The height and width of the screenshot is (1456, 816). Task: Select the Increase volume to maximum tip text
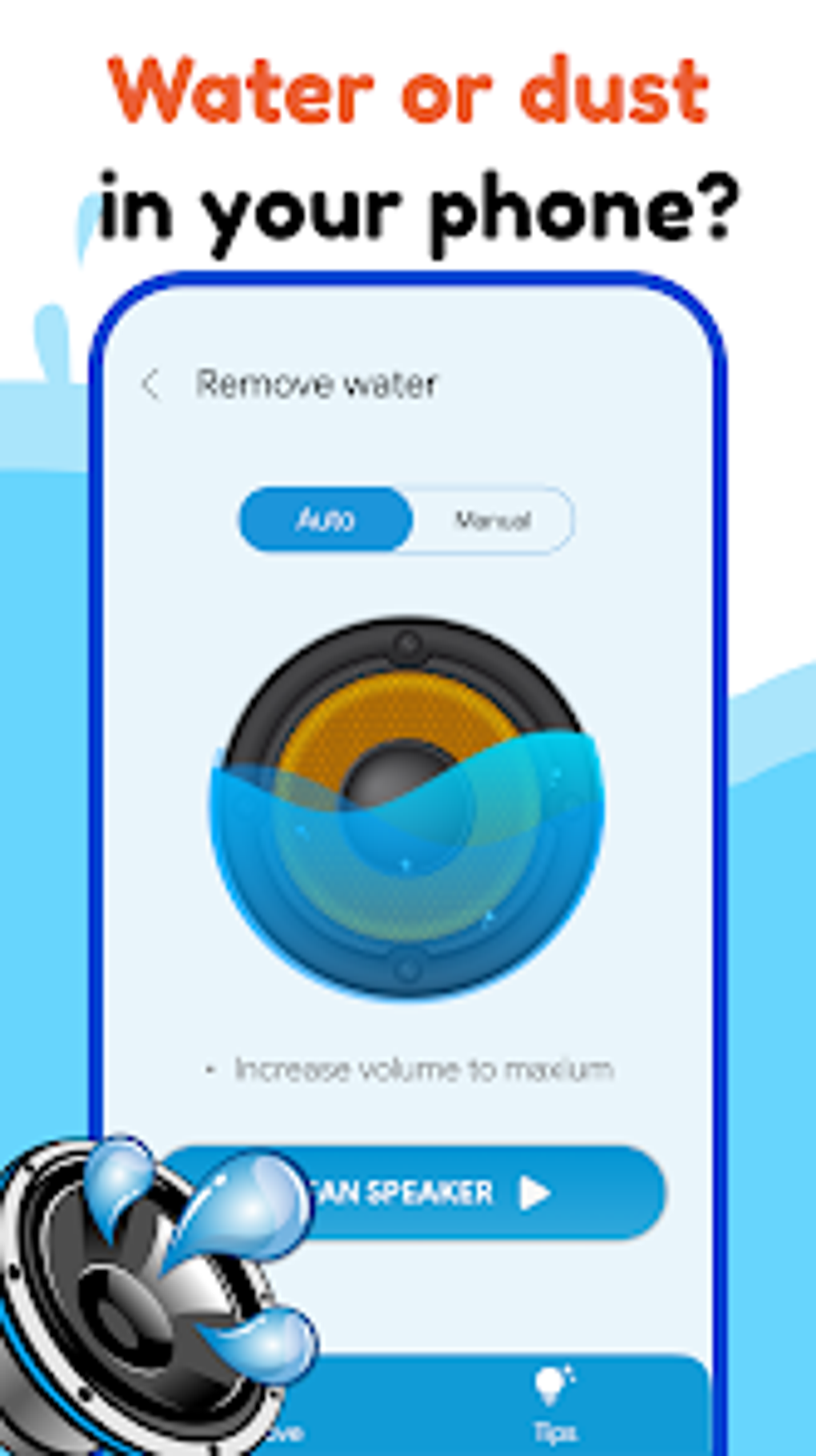point(422,1067)
